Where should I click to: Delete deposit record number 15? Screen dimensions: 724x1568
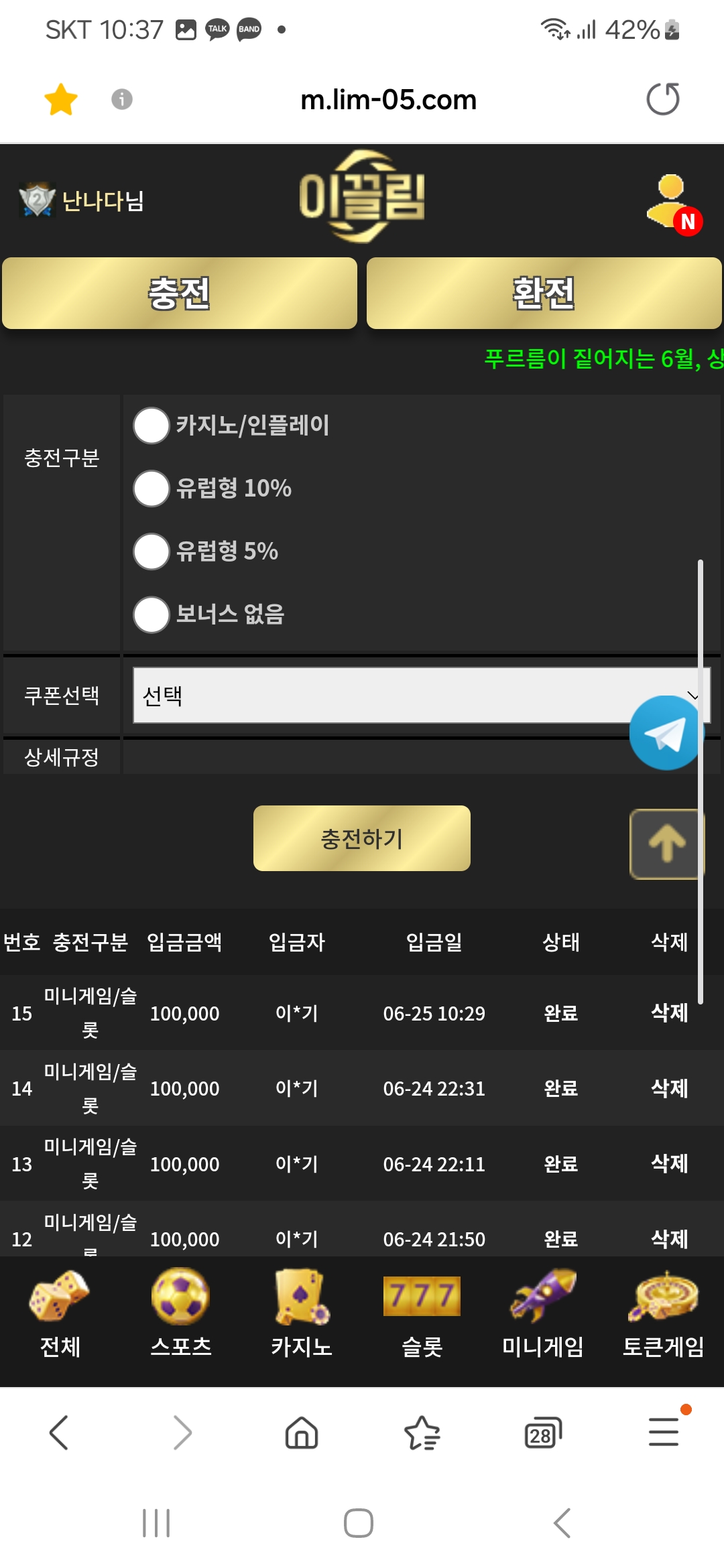coord(669,1012)
